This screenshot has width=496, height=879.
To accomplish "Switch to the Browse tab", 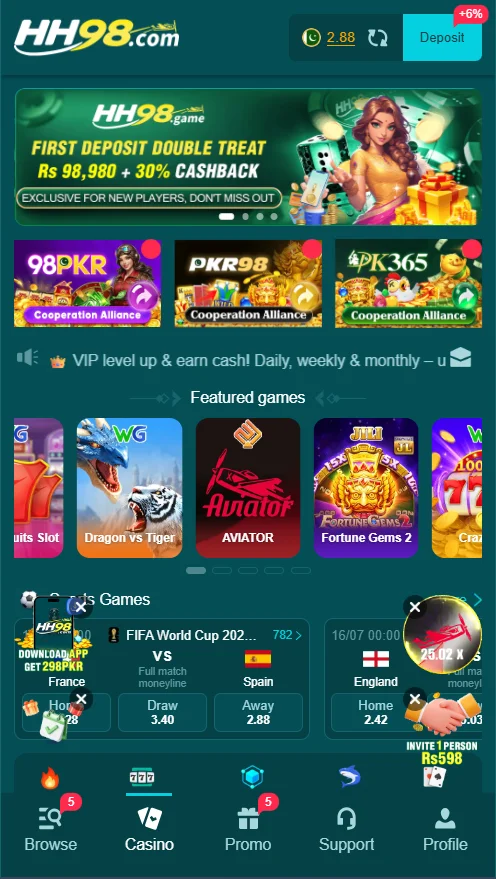I will (x=50, y=829).
